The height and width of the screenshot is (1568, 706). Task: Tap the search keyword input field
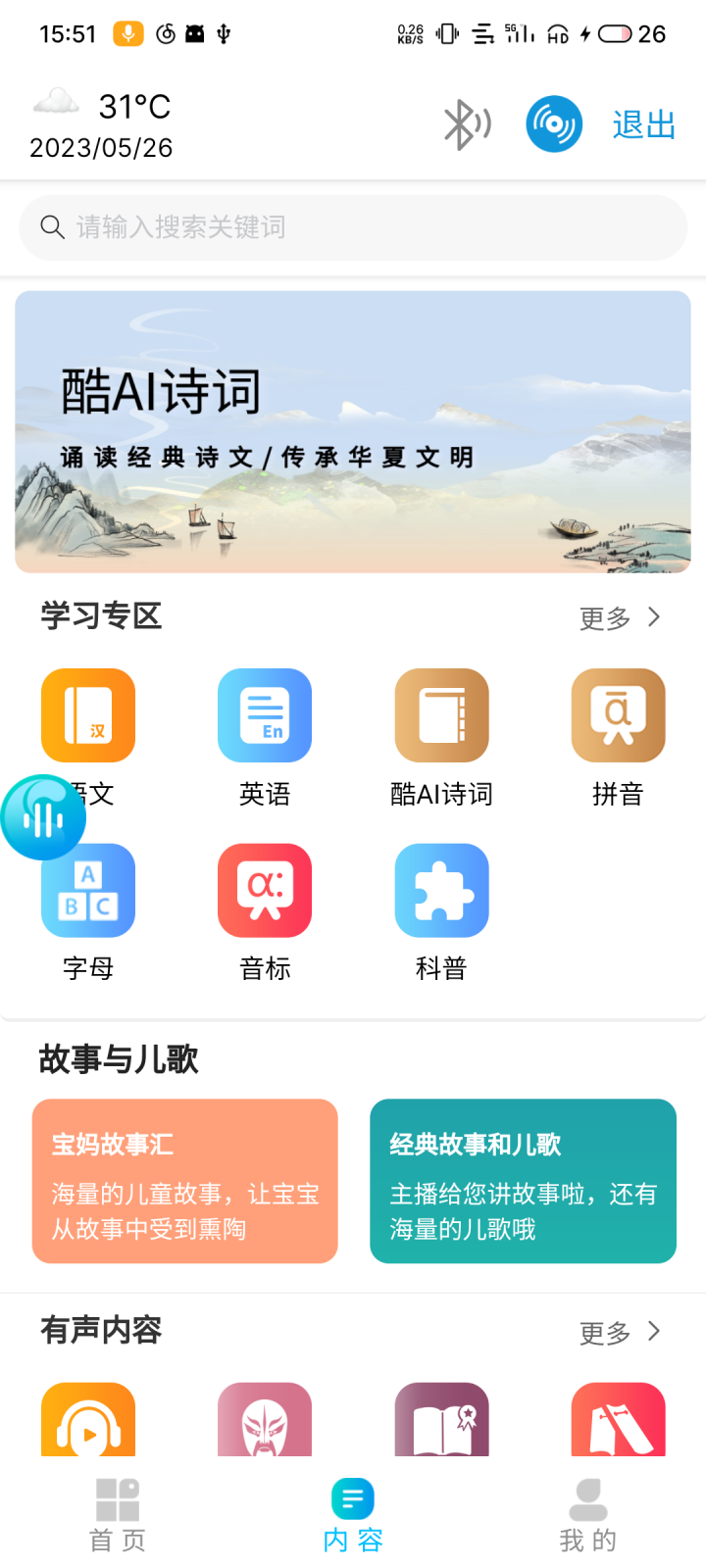353,226
